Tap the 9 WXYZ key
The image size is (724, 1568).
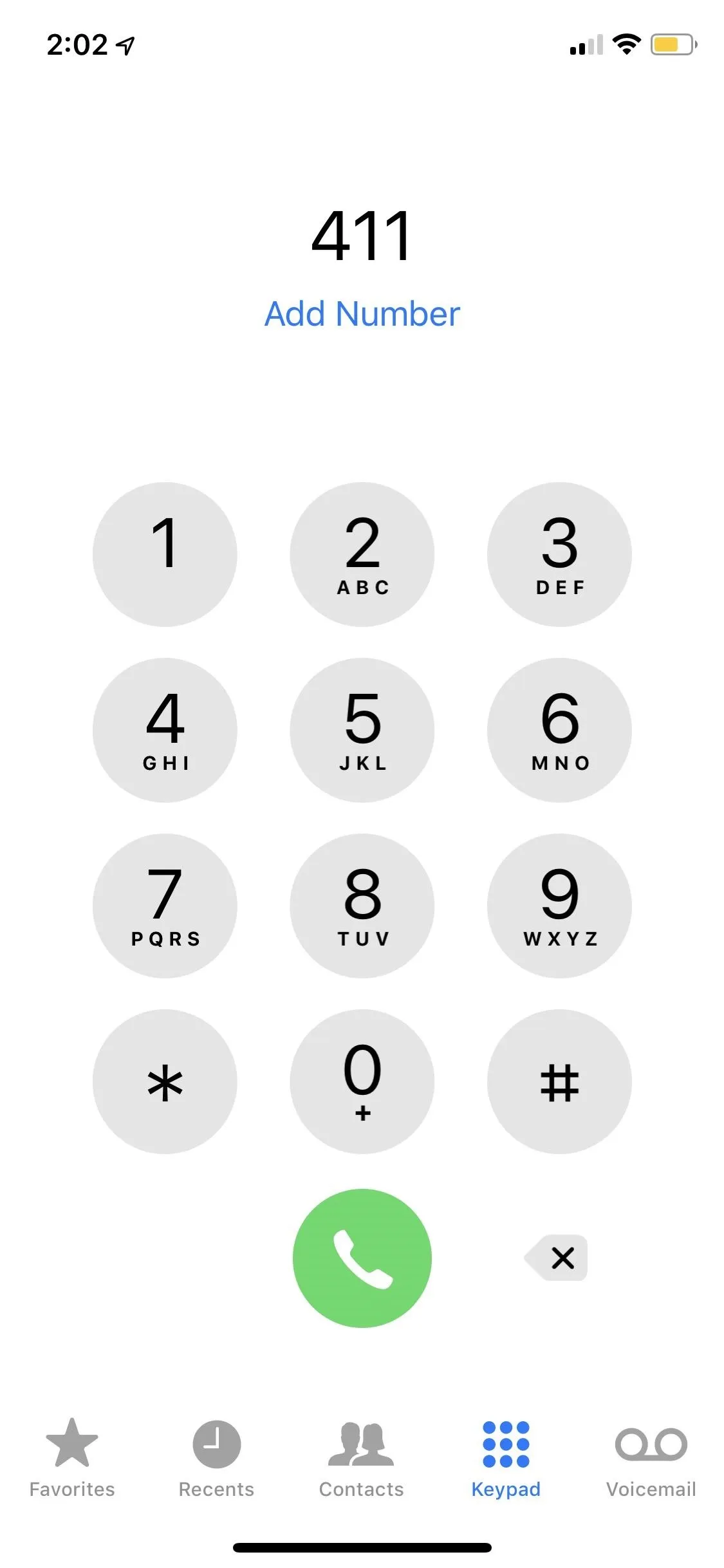[559, 905]
